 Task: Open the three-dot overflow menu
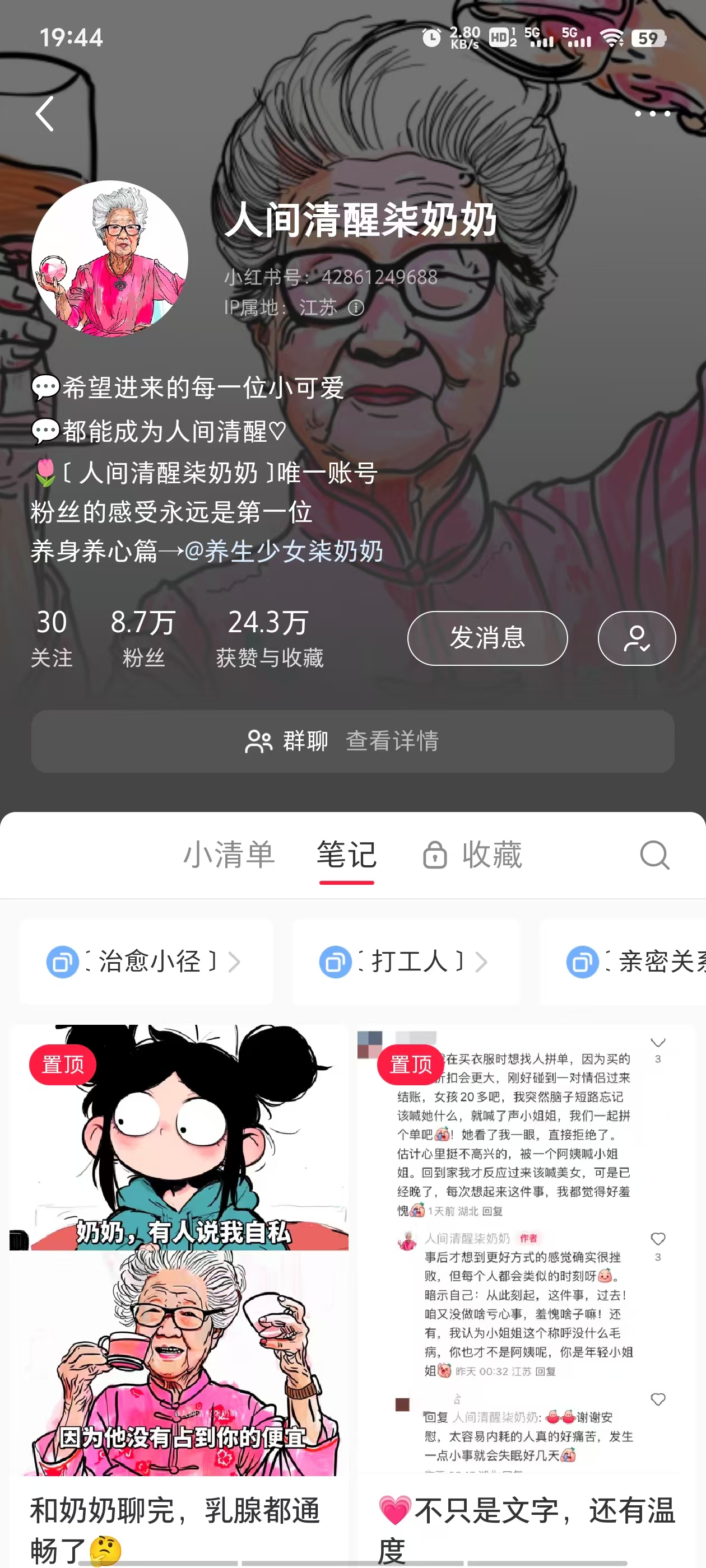[x=652, y=114]
